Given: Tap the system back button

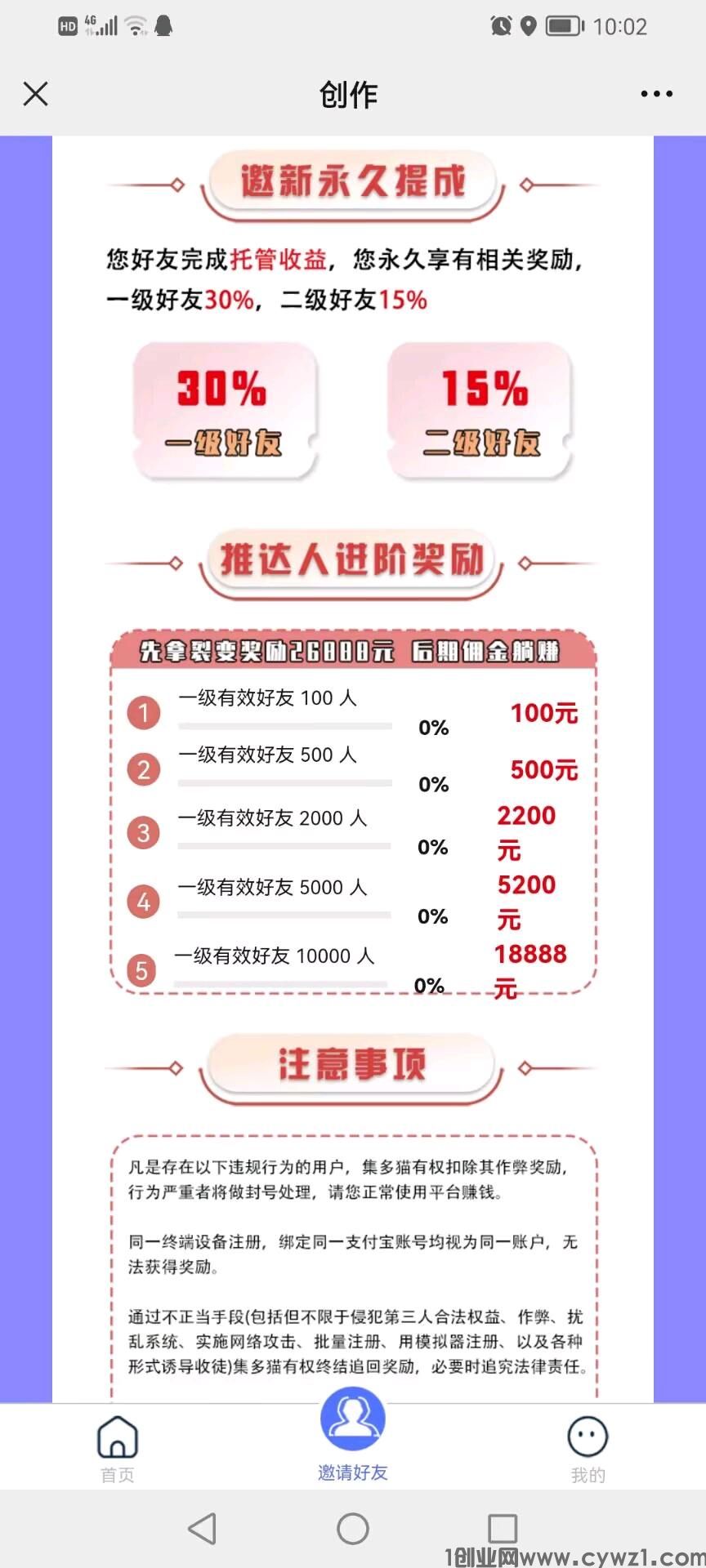Looking at the screenshot, I should [202, 1528].
